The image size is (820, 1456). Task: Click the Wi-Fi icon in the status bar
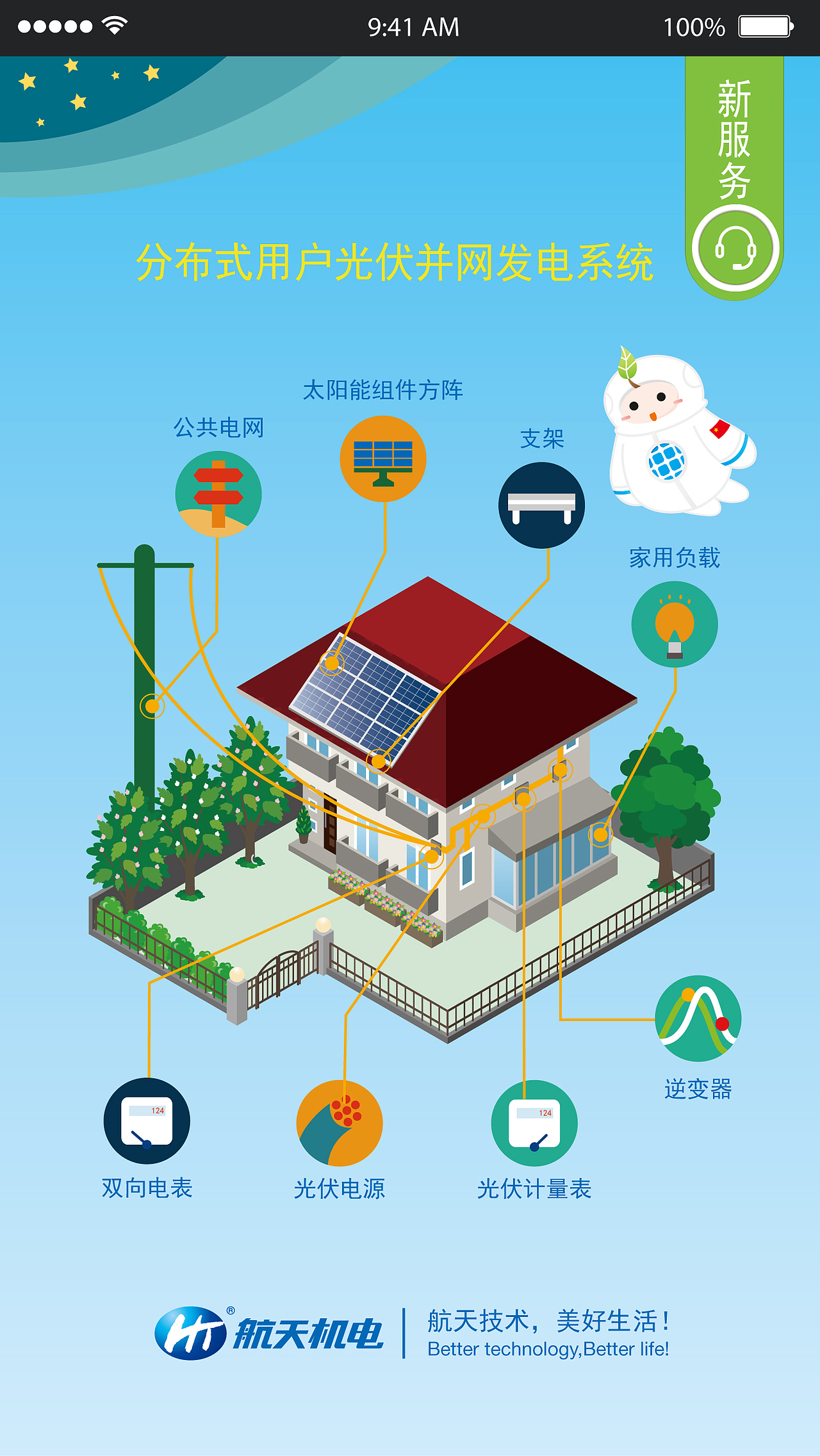[112, 27]
